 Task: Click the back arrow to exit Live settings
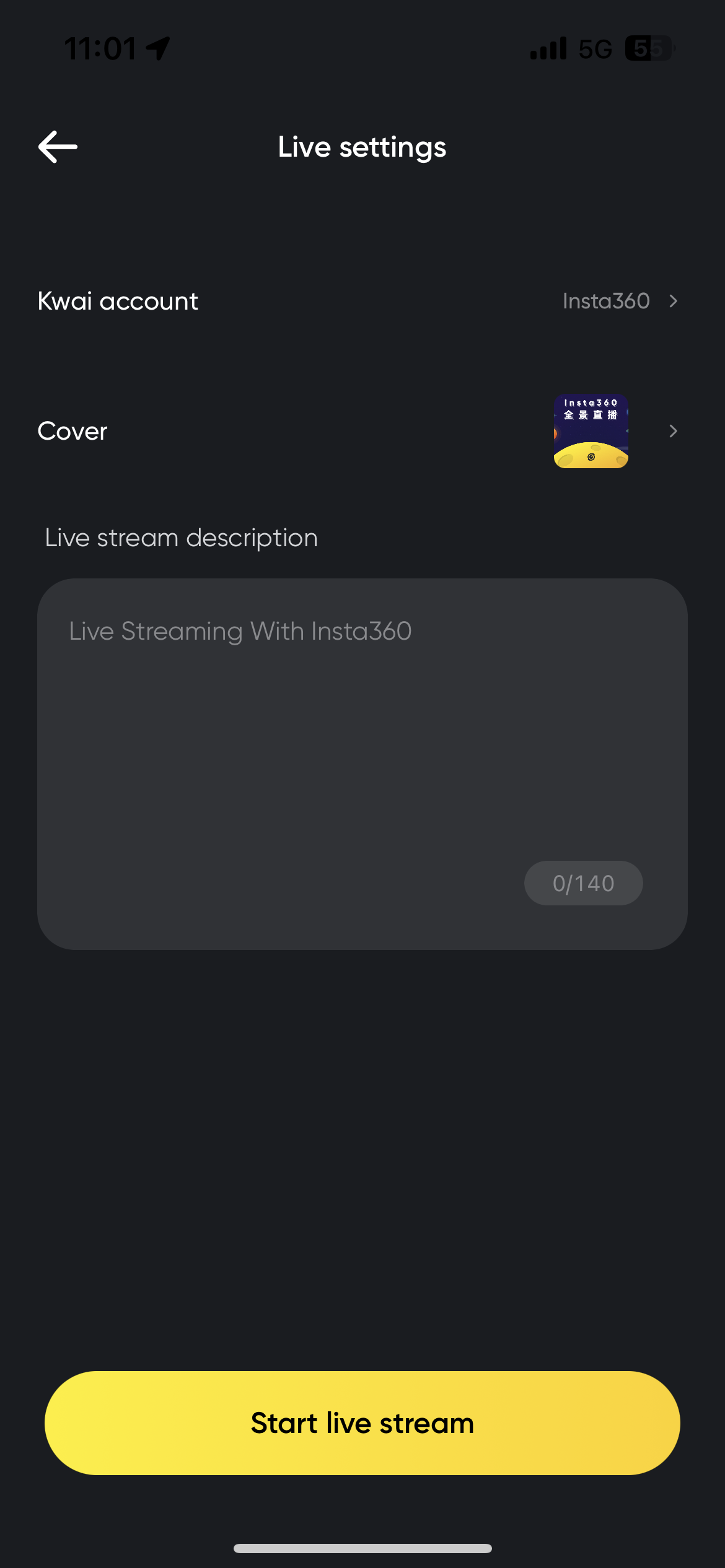tap(58, 146)
